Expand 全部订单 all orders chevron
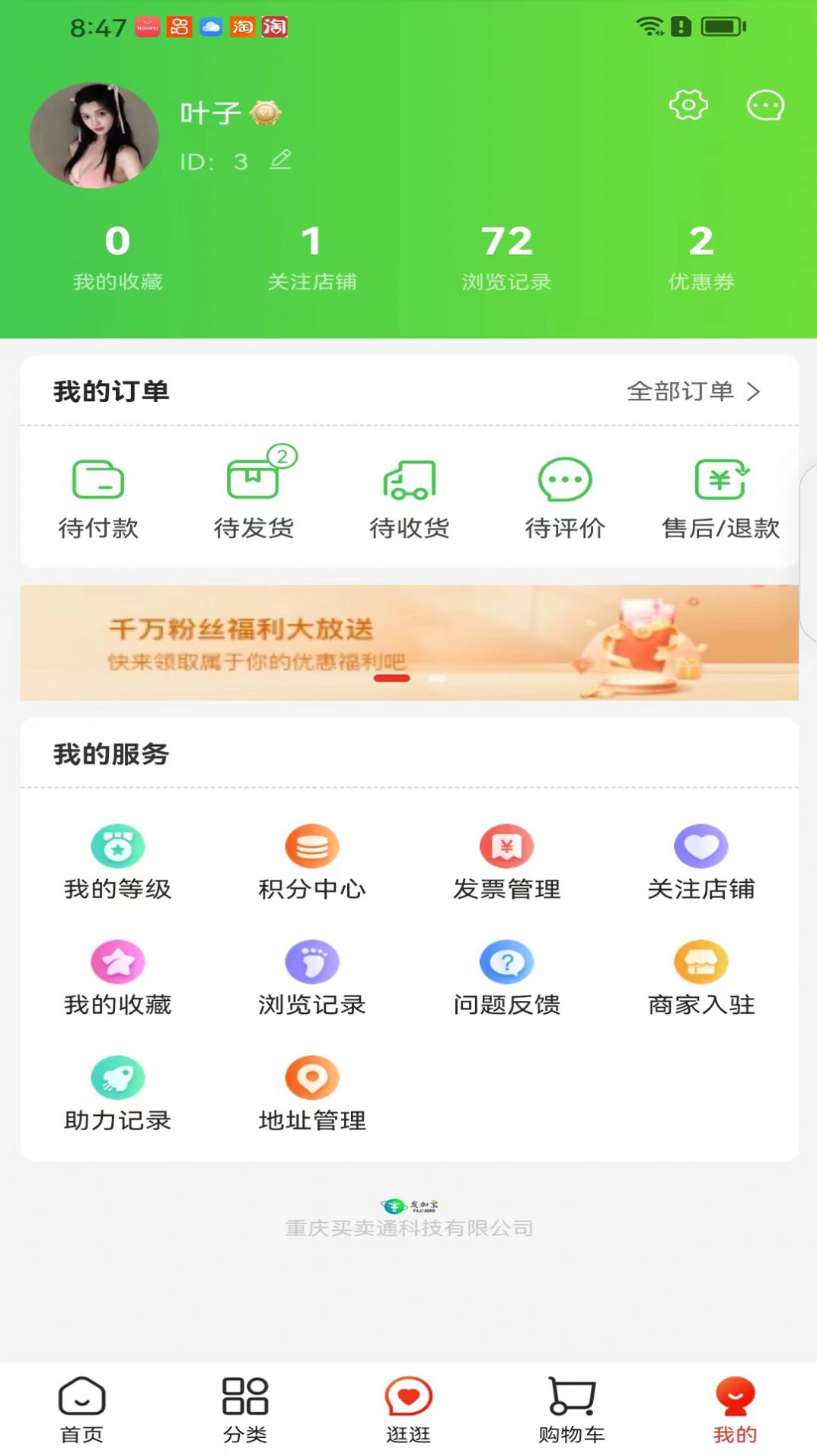The image size is (817, 1456). tap(755, 393)
